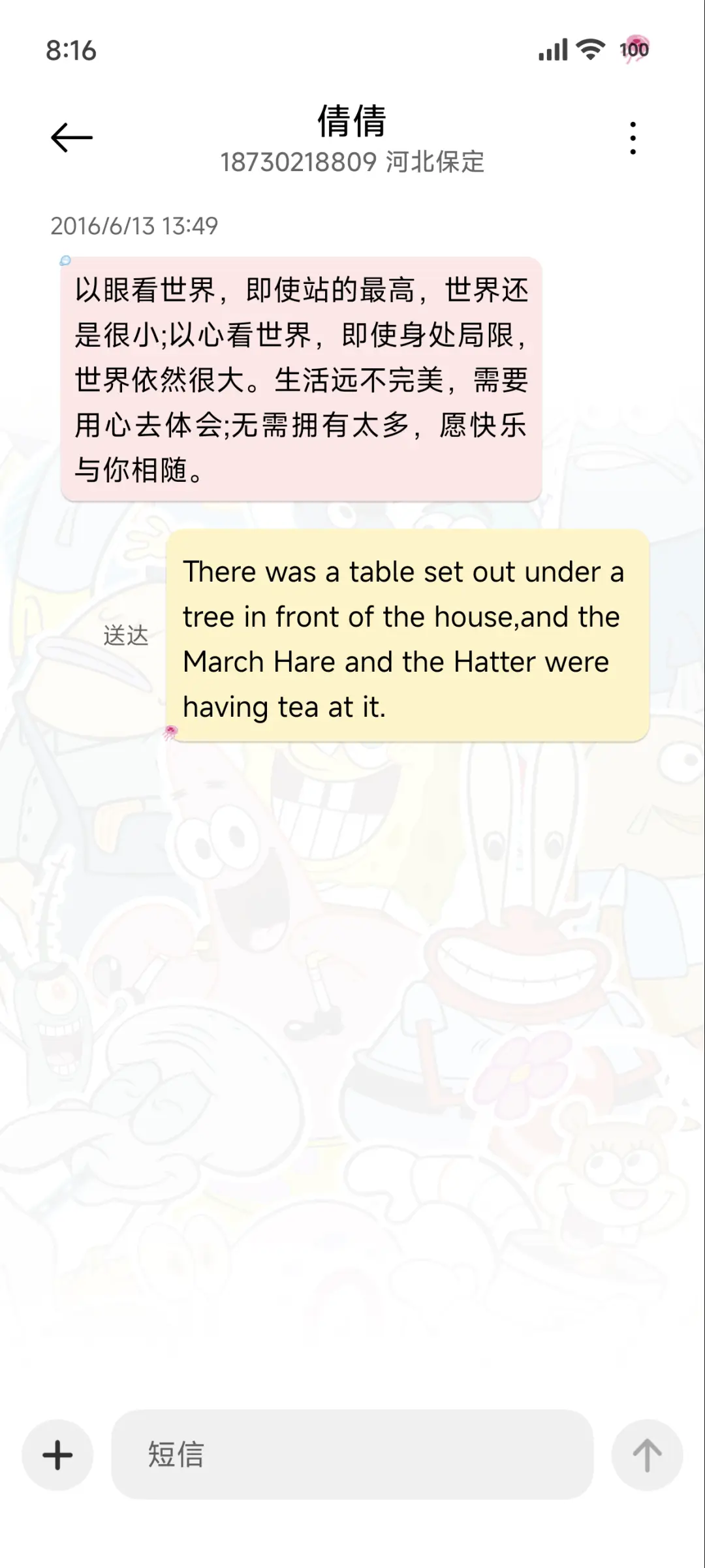Select the pink Chinese message bubble
This screenshot has width=705, height=1568.
point(302,379)
